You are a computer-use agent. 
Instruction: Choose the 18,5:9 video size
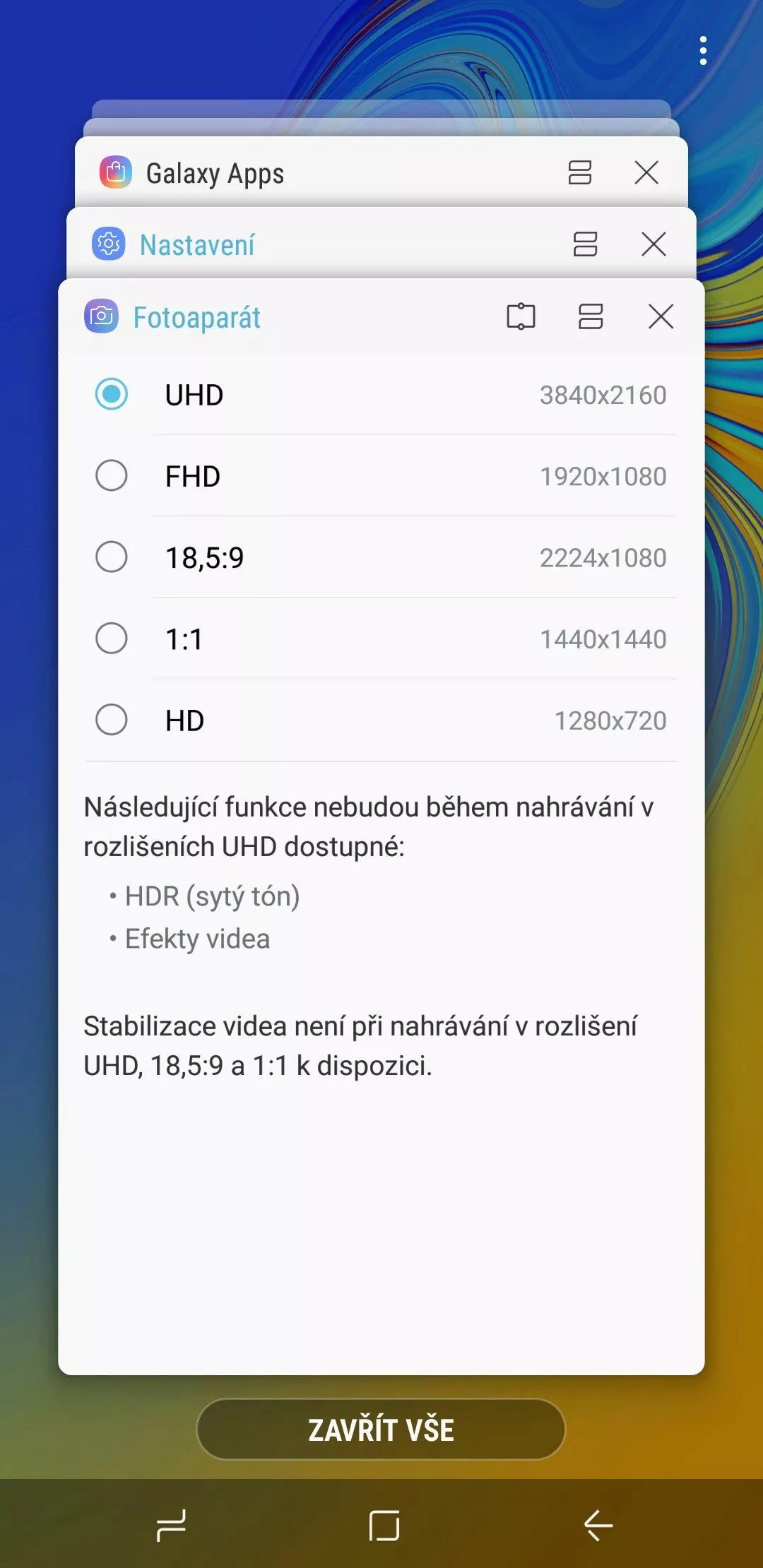pos(381,557)
